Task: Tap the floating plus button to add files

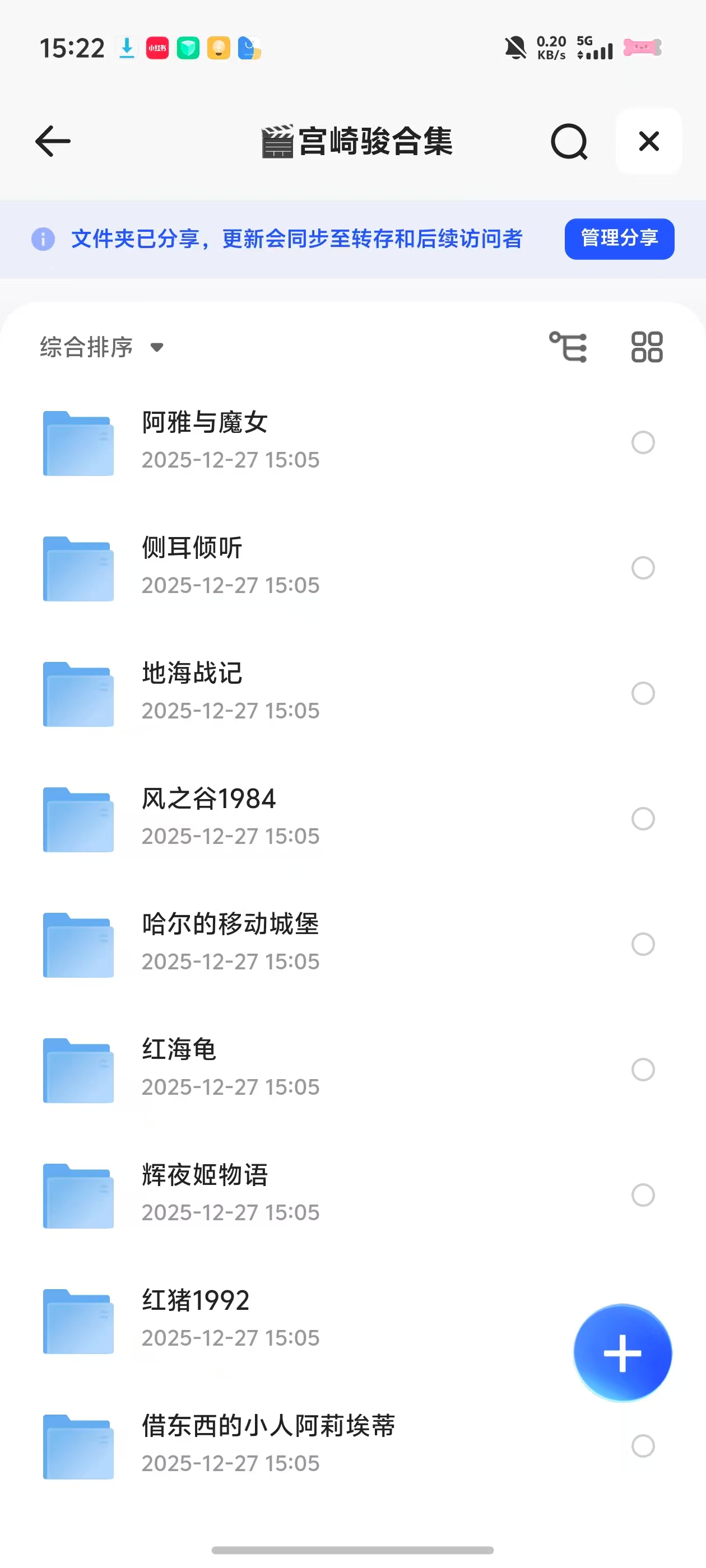Action: coord(622,1352)
